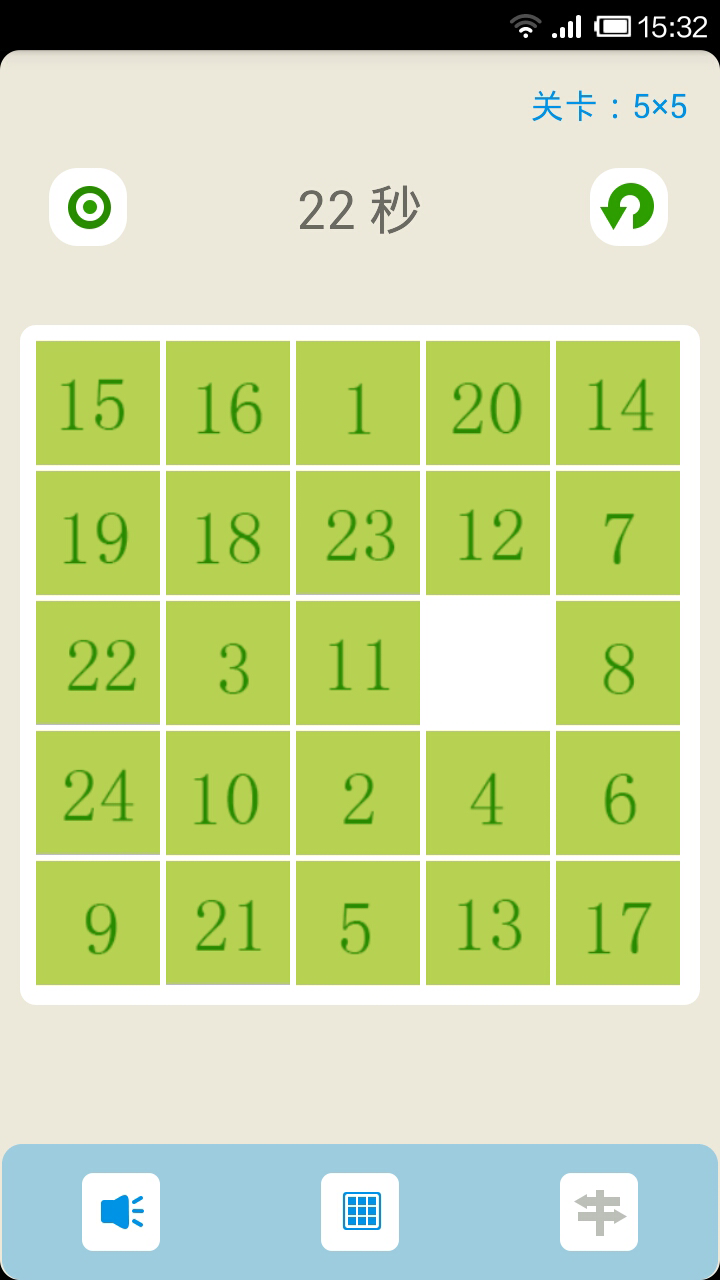The width and height of the screenshot is (720, 1280).
Task: Toggle sound with the speaker icon
Action: 121,1212
